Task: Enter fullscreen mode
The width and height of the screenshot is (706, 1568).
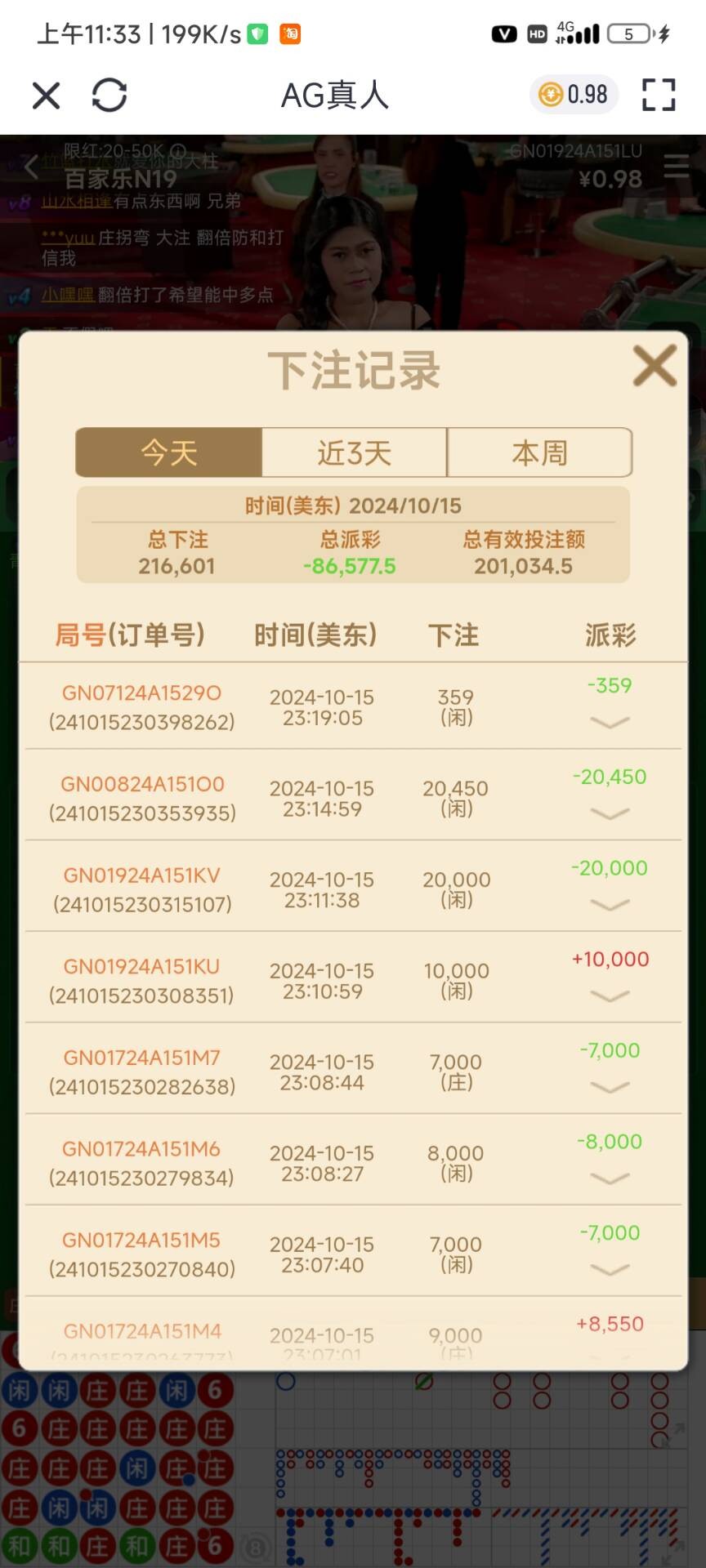Action: click(x=659, y=95)
